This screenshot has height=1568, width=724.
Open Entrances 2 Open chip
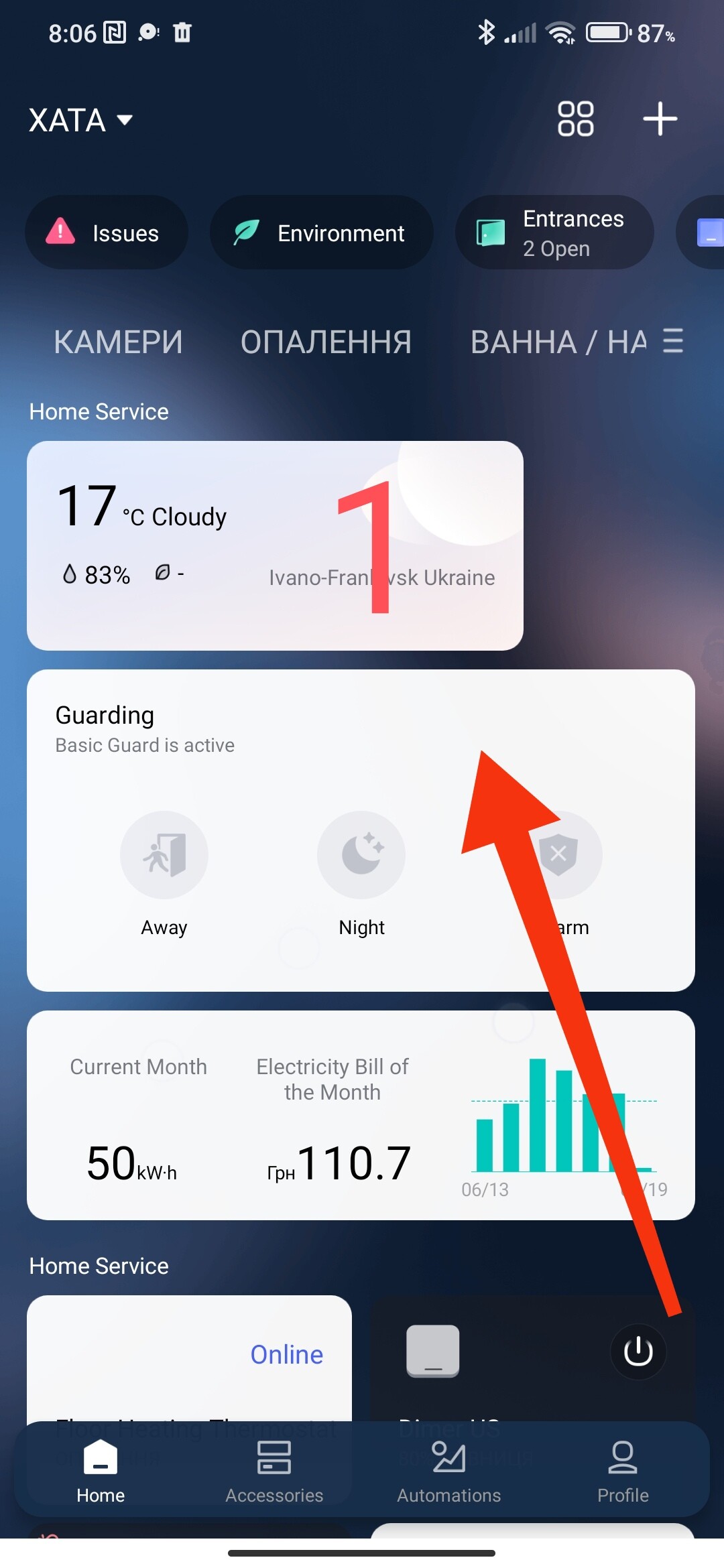click(554, 233)
